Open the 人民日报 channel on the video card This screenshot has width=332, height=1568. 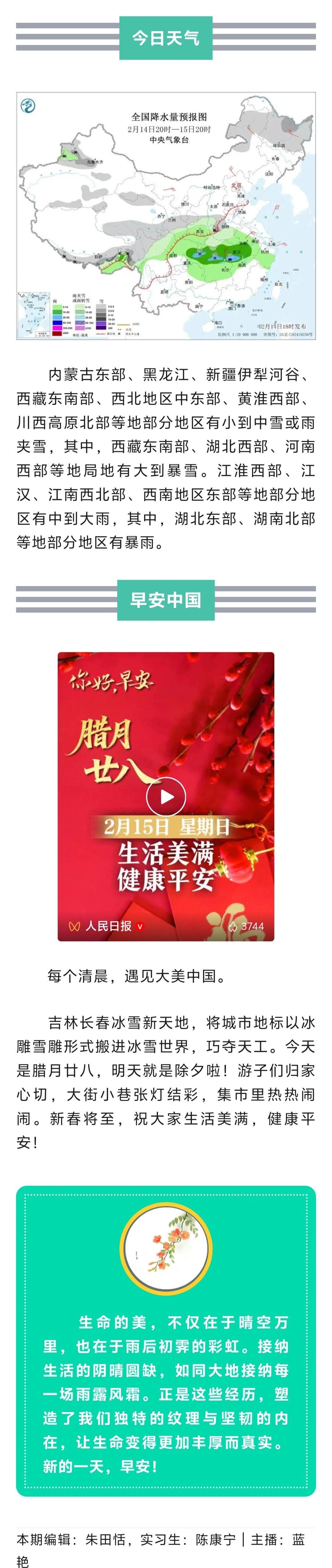pyautogui.click(x=108, y=926)
